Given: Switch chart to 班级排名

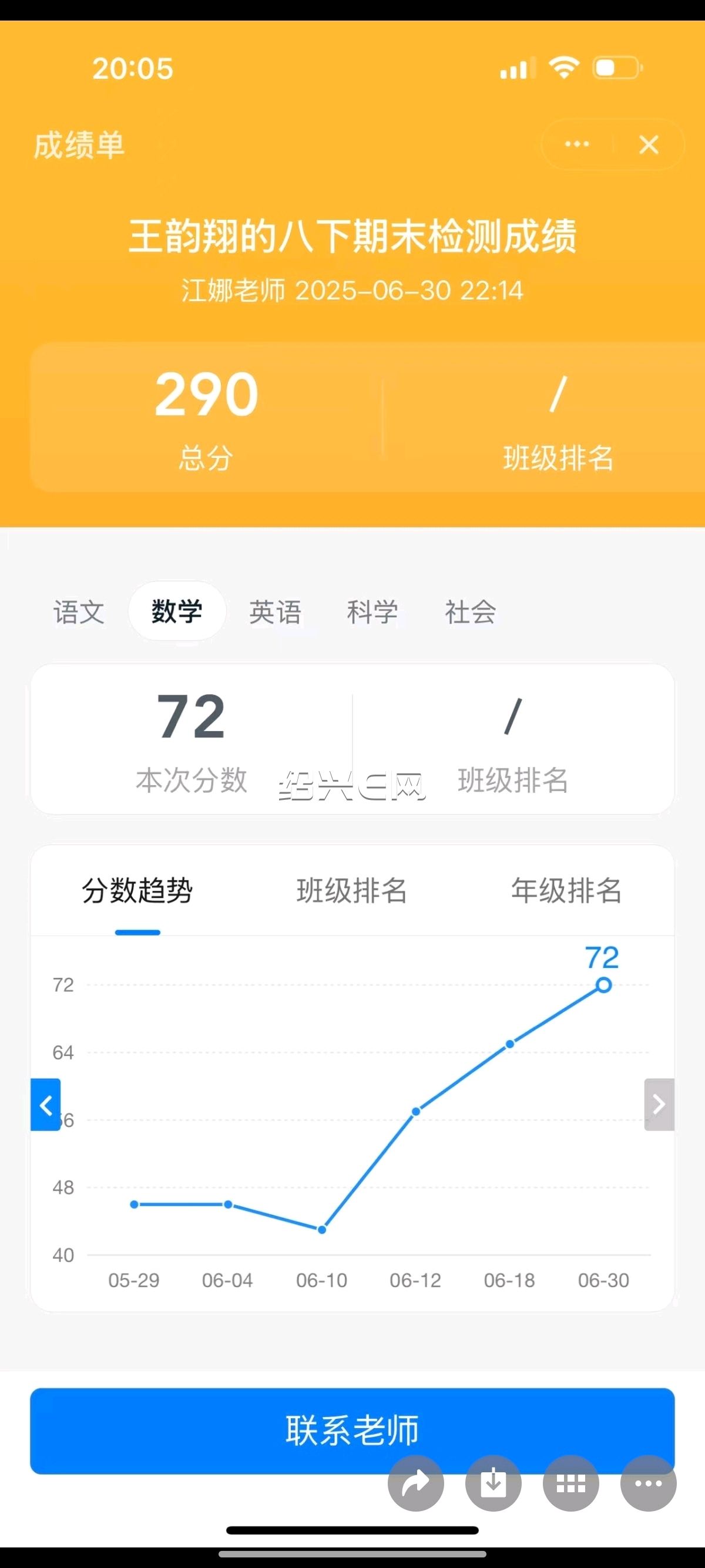Looking at the screenshot, I should (352, 890).
